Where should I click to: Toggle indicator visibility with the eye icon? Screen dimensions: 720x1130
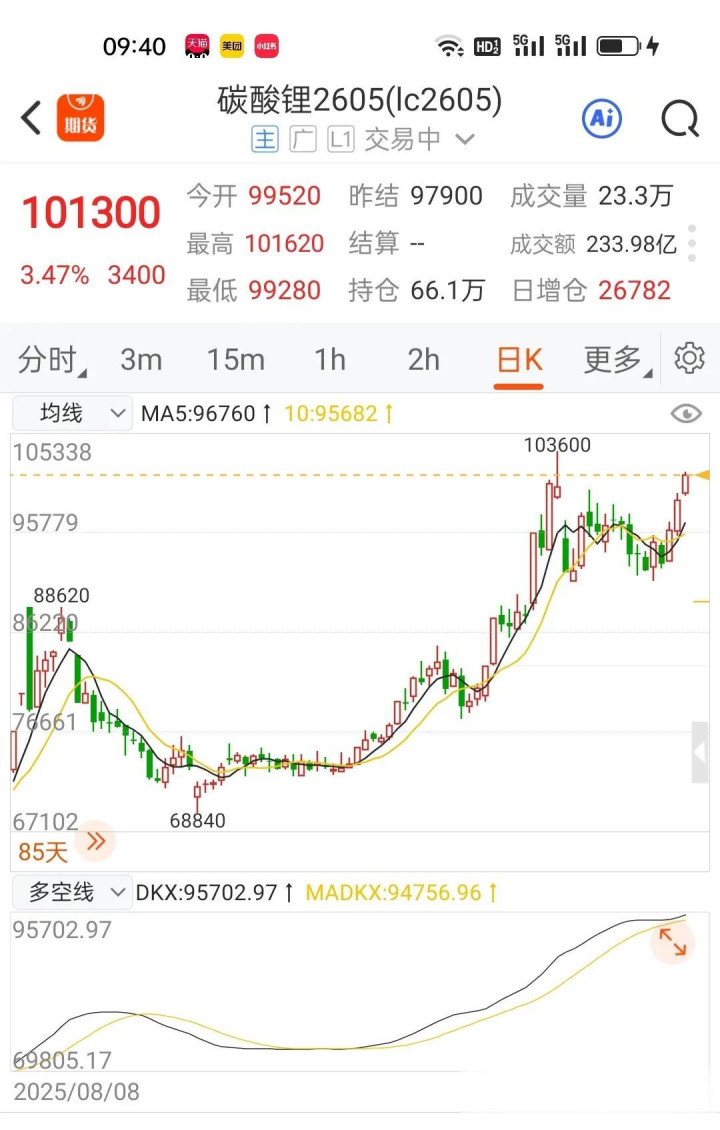686,413
